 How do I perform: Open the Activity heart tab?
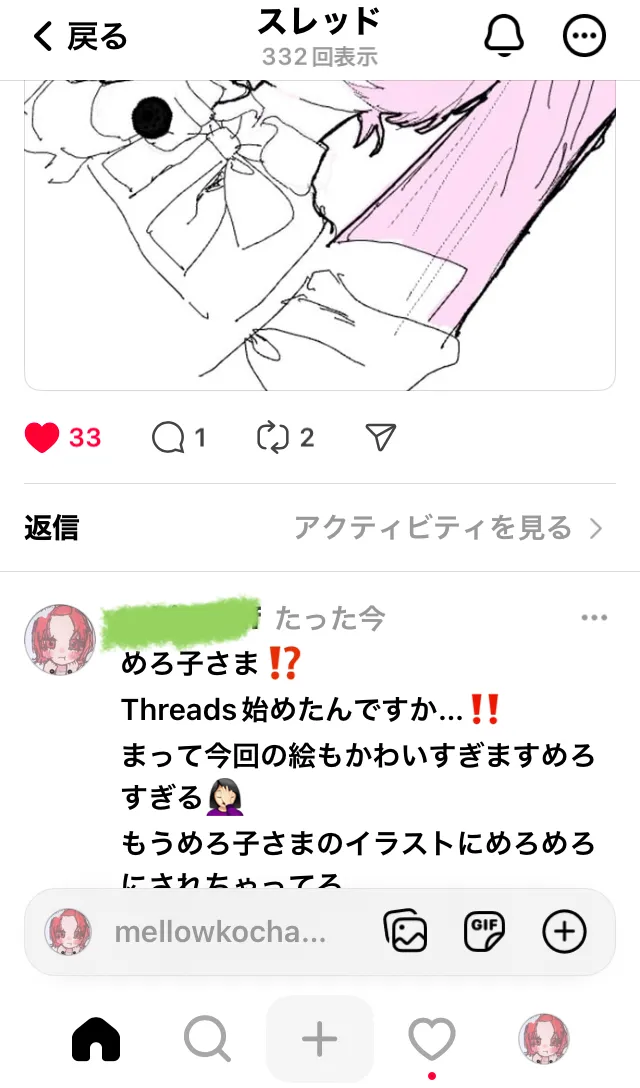432,1040
